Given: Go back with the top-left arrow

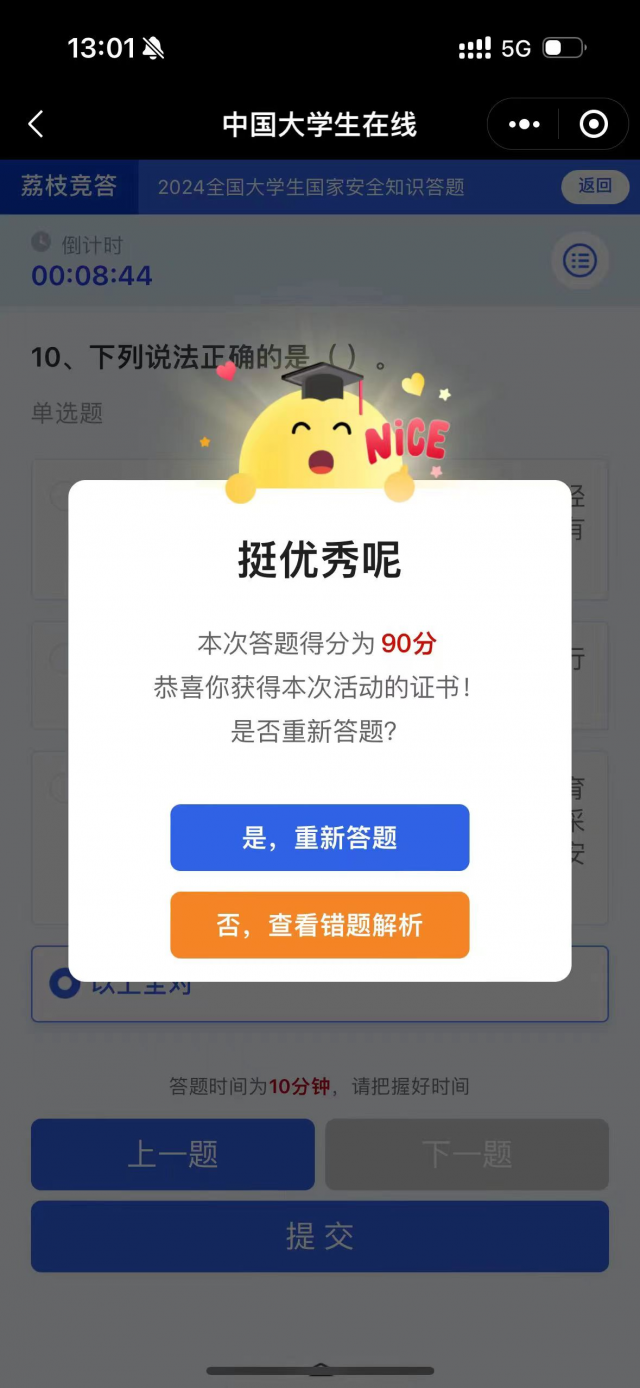Looking at the screenshot, I should (36, 124).
